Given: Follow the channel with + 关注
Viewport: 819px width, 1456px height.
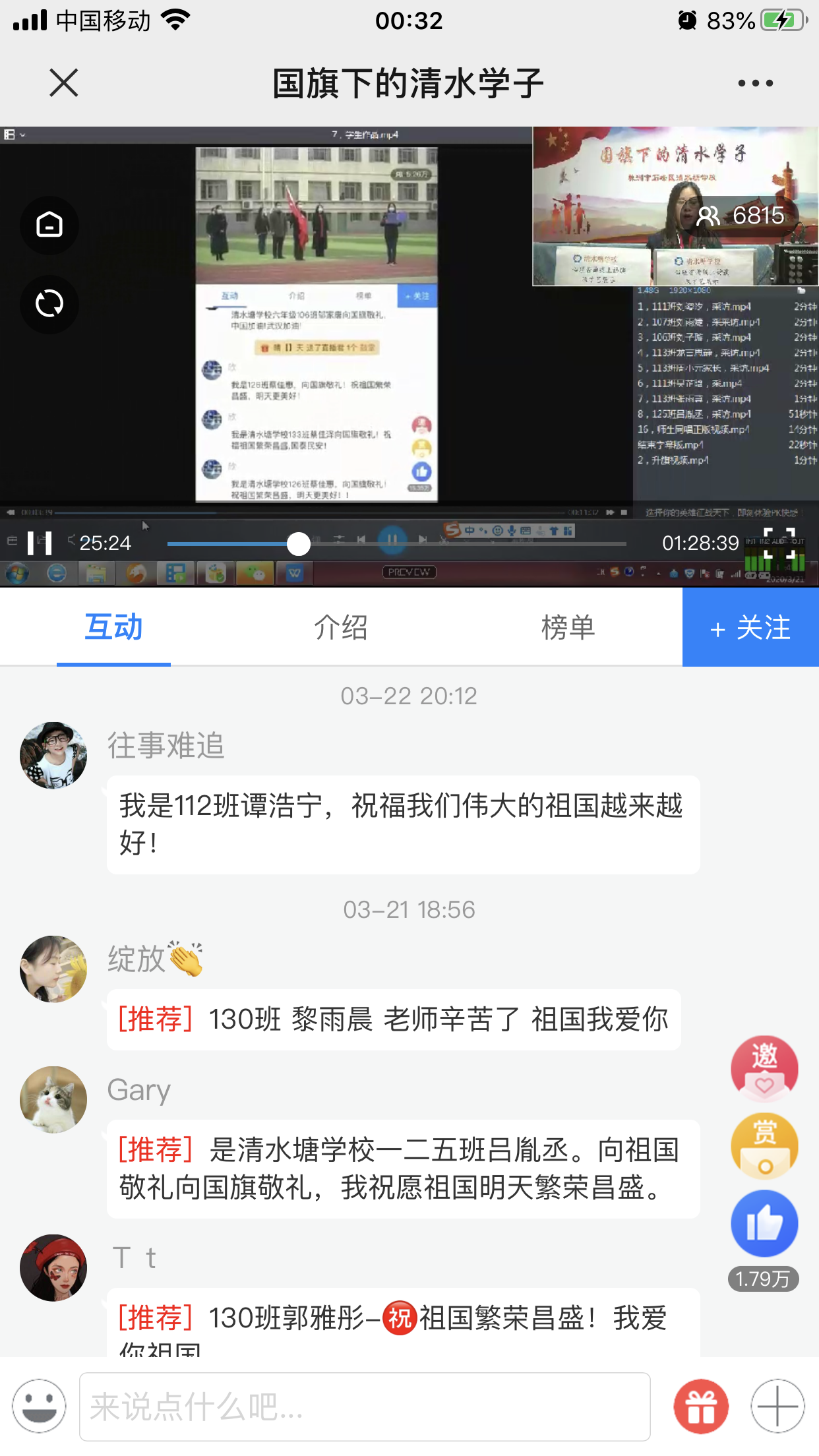Looking at the screenshot, I should (750, 627).
